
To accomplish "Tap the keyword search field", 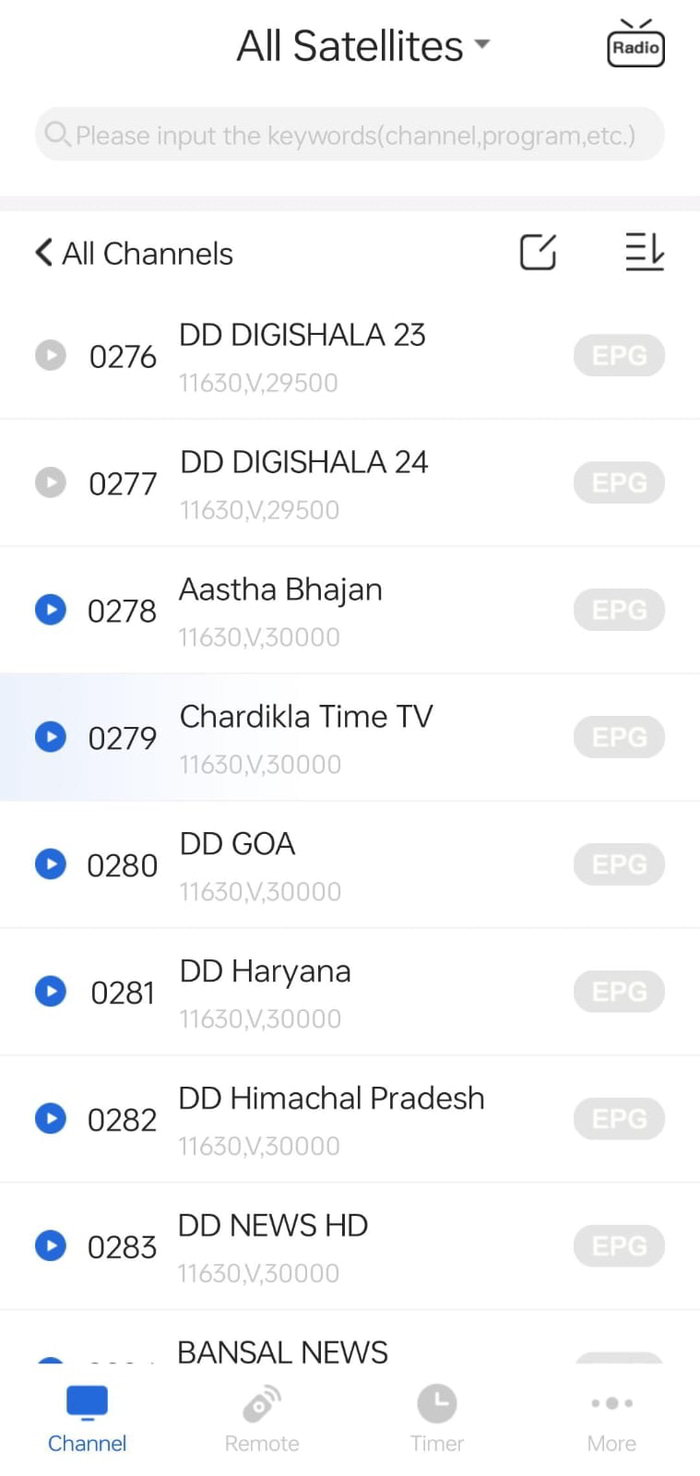I will pyautogui.click(x=350, y=135).
